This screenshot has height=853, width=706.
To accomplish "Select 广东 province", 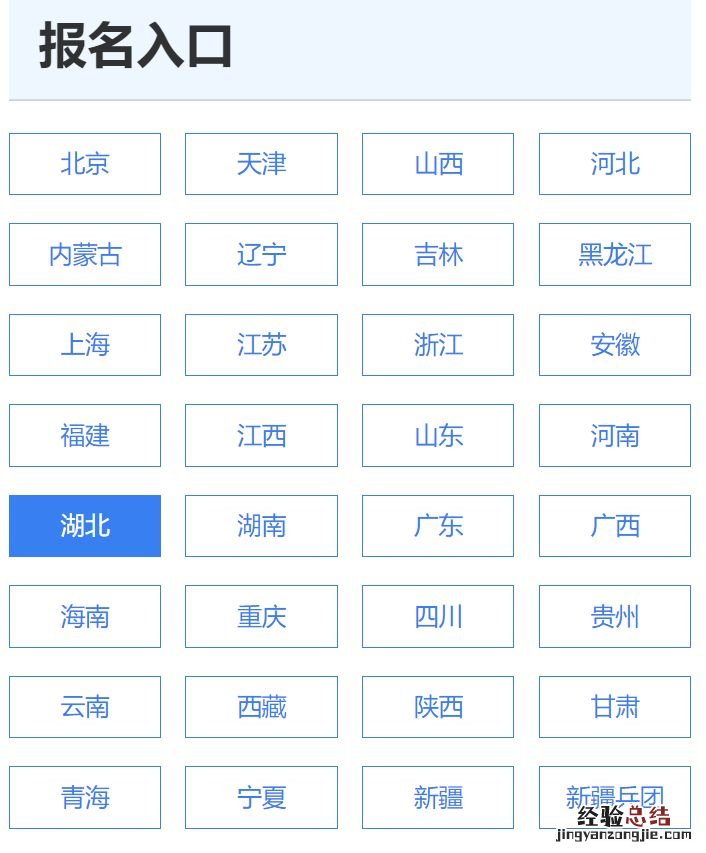I will (438, 526).
